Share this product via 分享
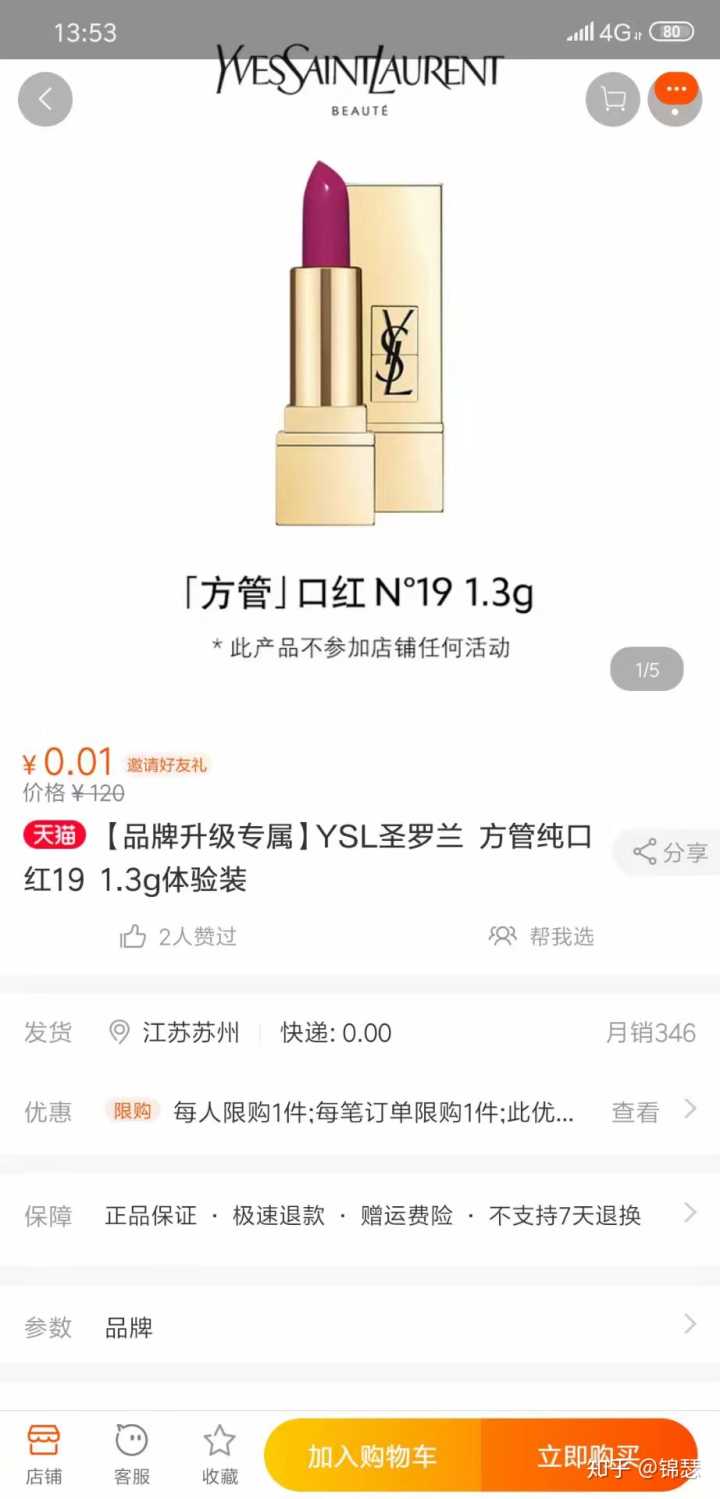The width and height of the screenshot is (720, 1499). coord(670,852)
